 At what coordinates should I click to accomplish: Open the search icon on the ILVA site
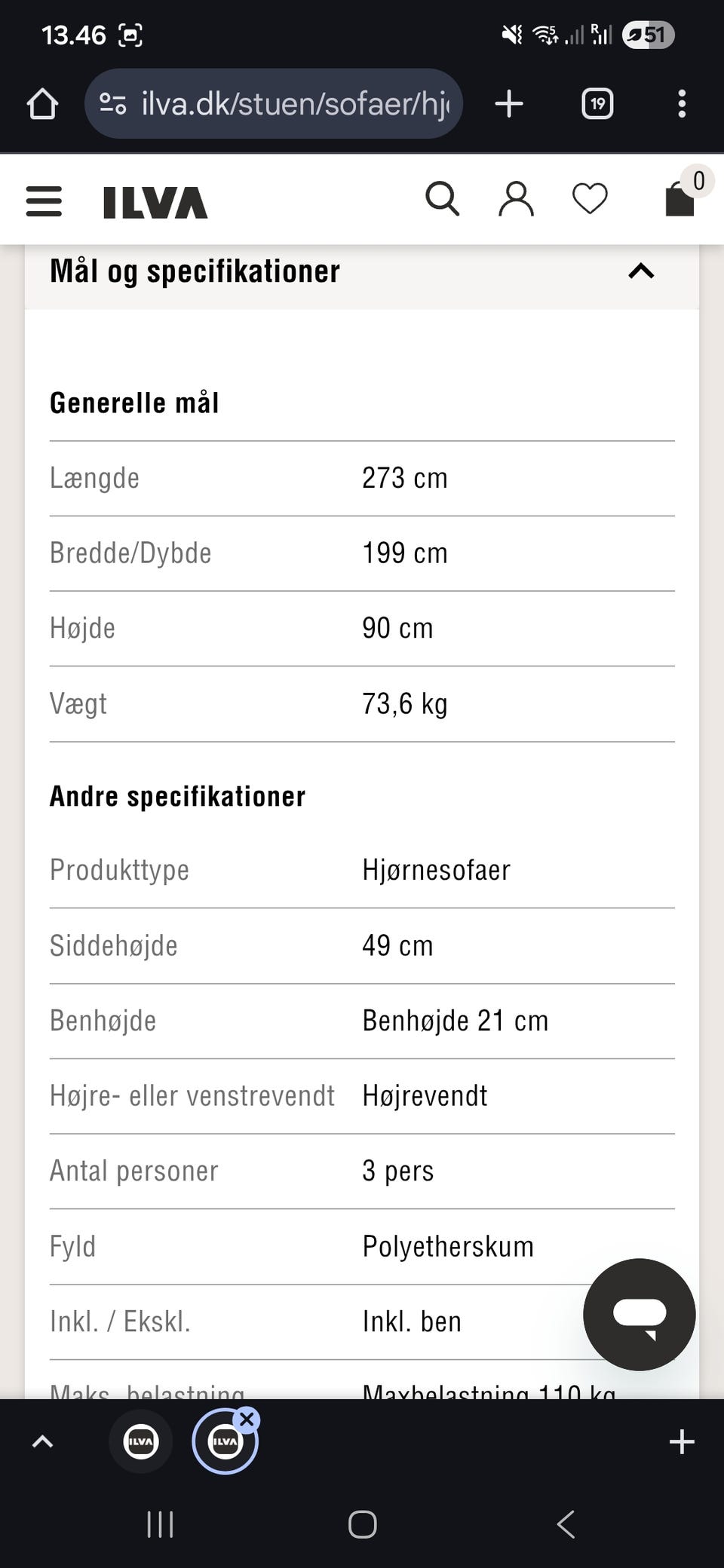[443, 198]
